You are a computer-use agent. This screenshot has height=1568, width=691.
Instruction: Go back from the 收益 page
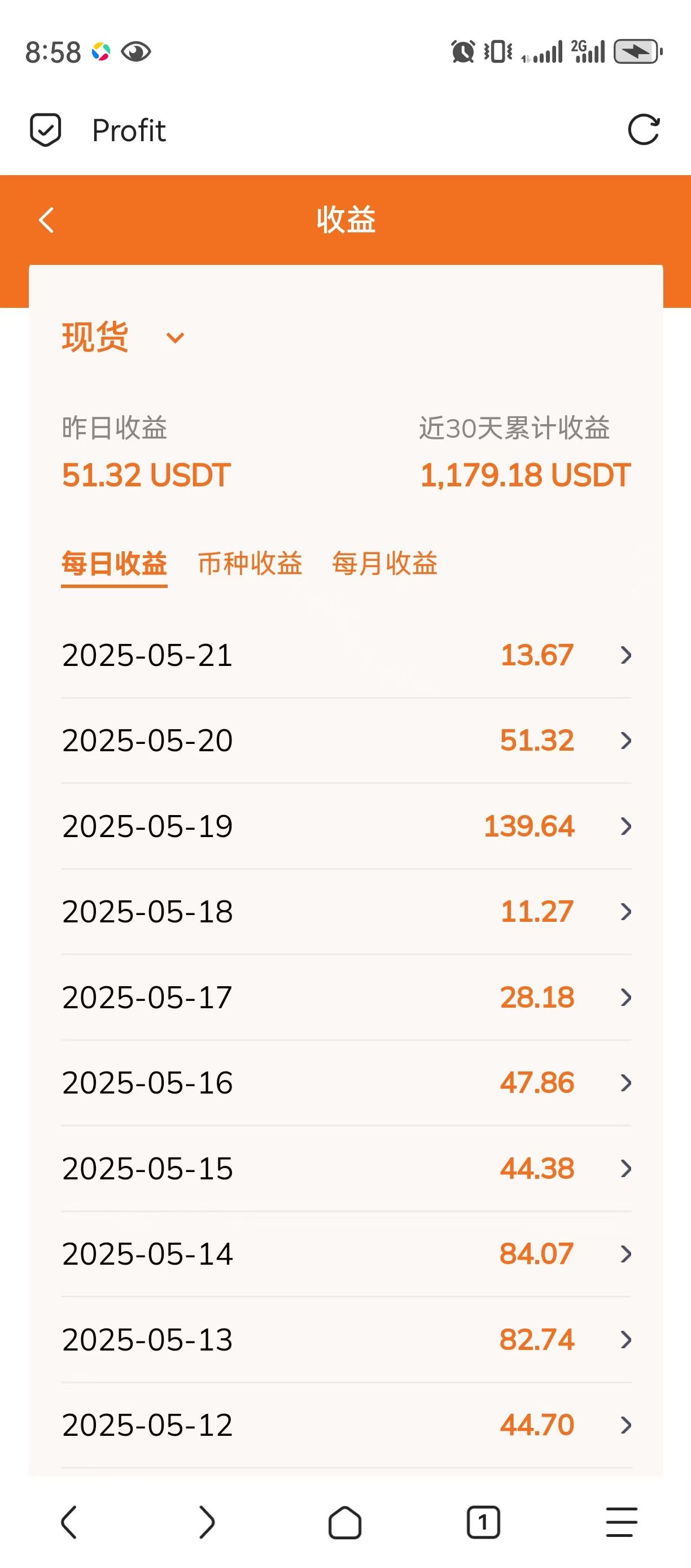click(x=46, y=220)
